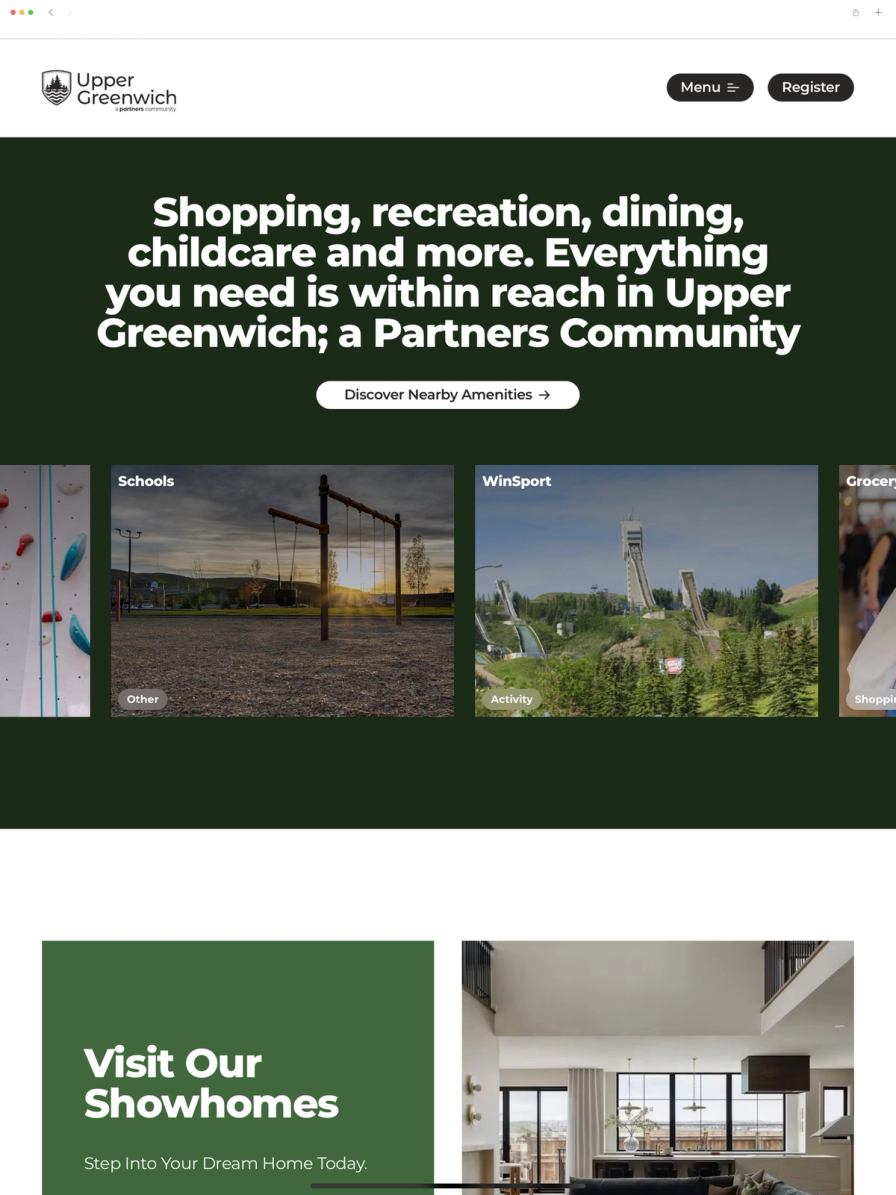The width and height of the screenshot is (896, 1195).
Task: Tap Discover Nearby Amenities
Action: point(447,395)
